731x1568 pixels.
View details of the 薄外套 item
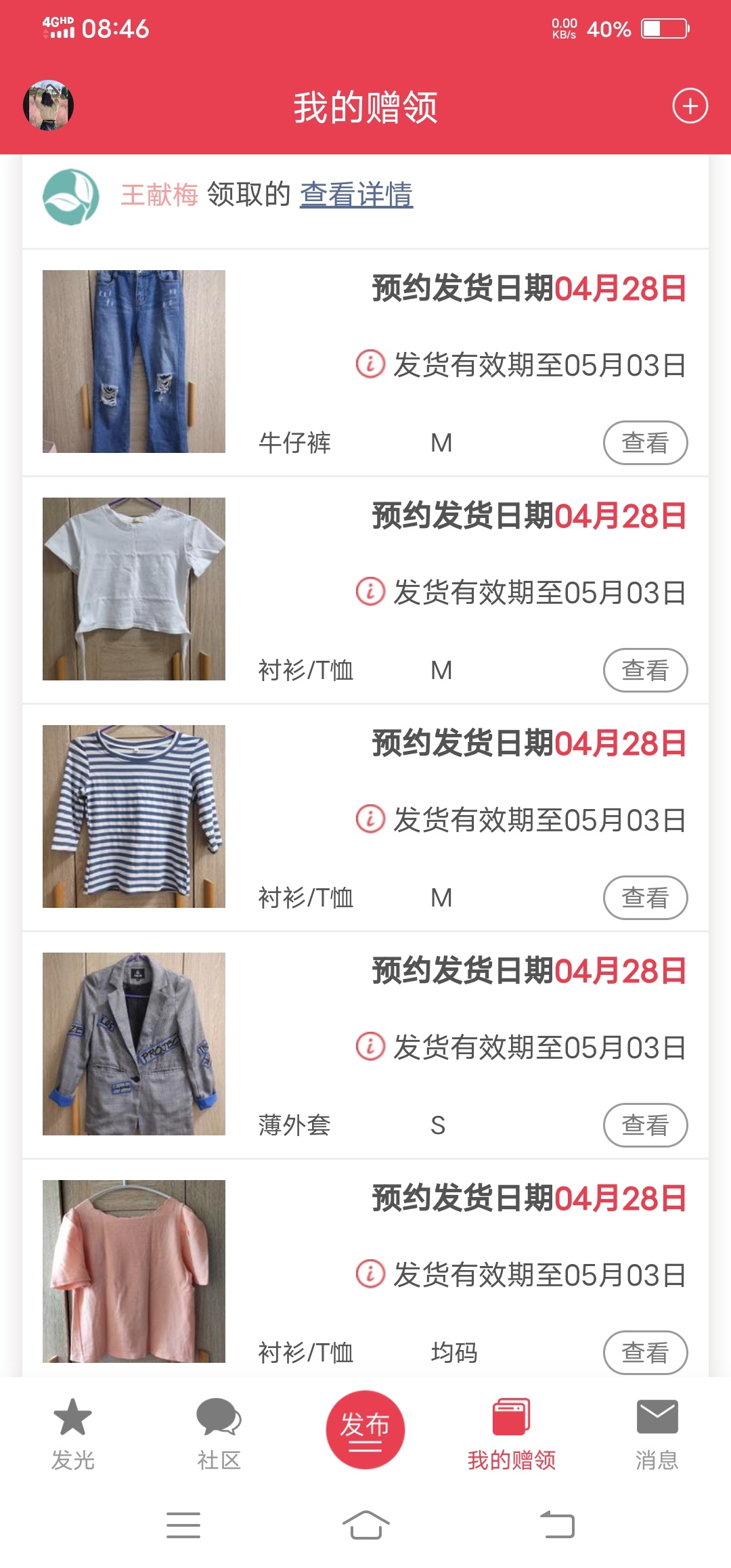click(645, 1125)
